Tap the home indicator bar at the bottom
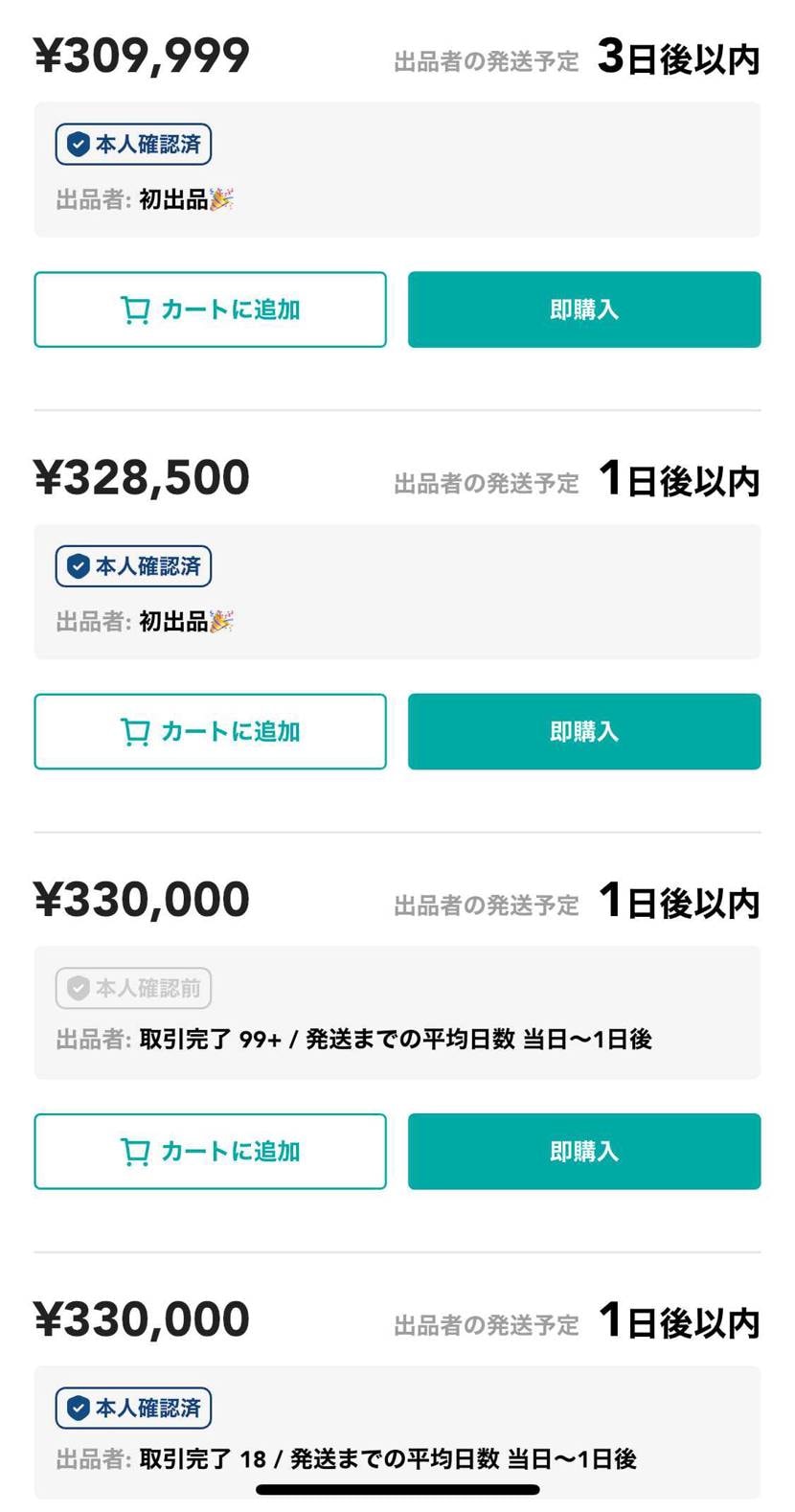This screenshot has height=1512, width=795. [397, 1490]
